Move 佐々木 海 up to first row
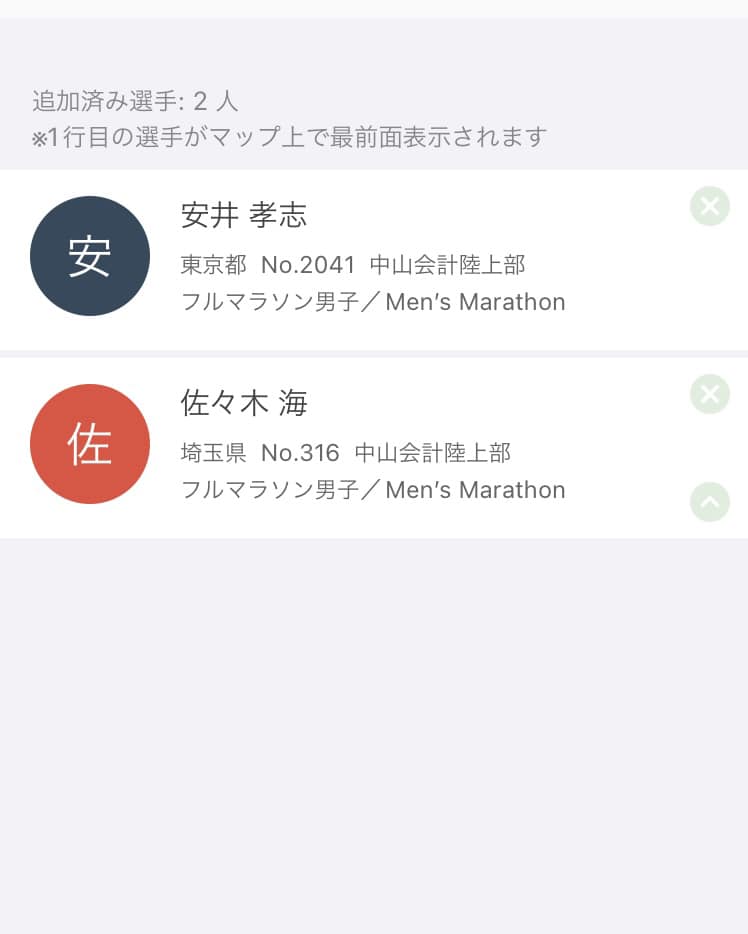This screenshot has width=748, height=934. [710, 501]
